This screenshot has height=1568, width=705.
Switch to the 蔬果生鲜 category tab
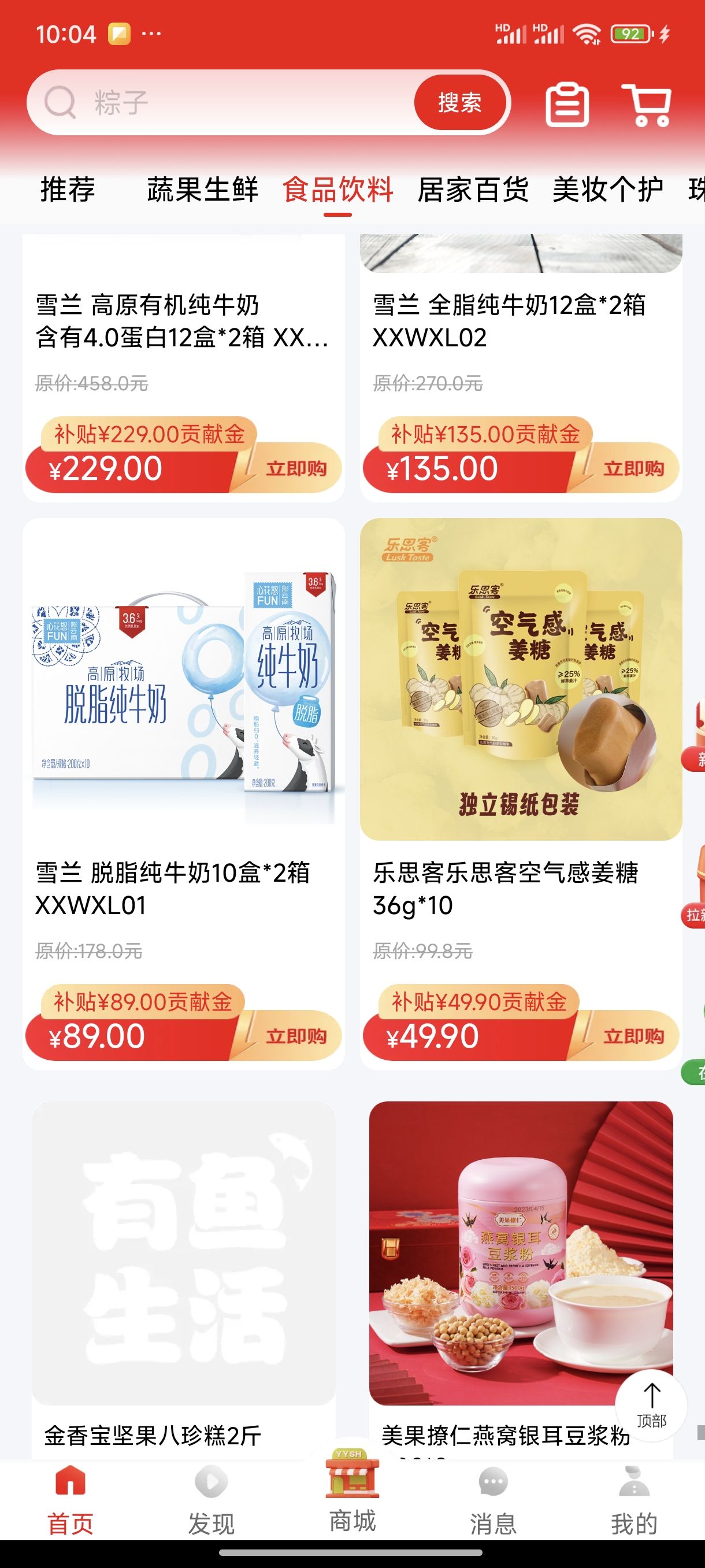(x=203, y=188)
